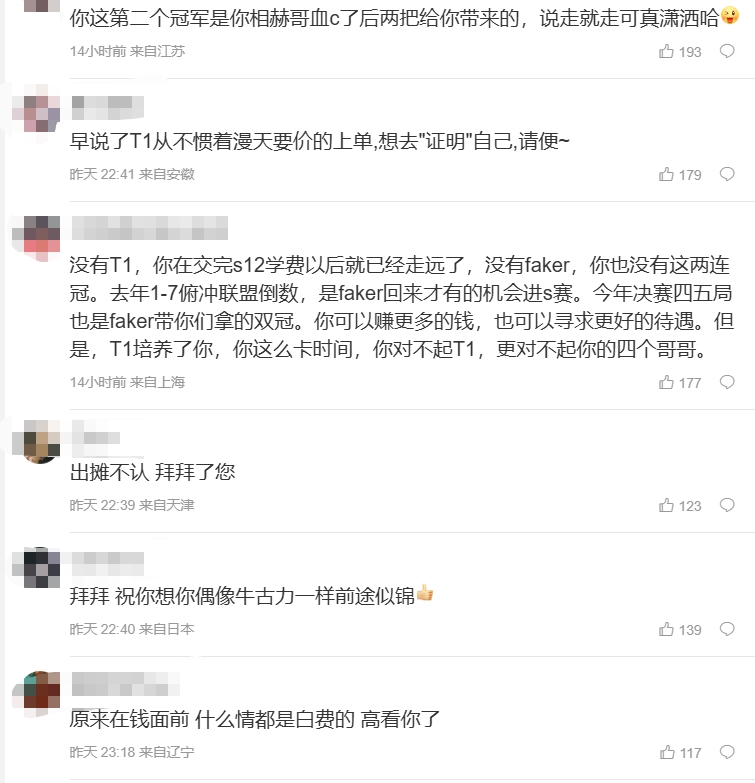Reply to the comment posted from 安徽

tap(727, 174)
